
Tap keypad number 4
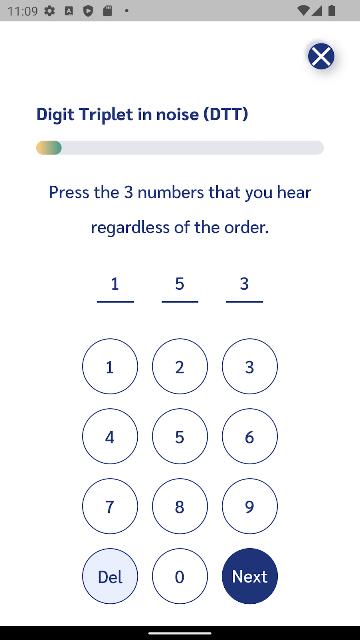[110, 436]
